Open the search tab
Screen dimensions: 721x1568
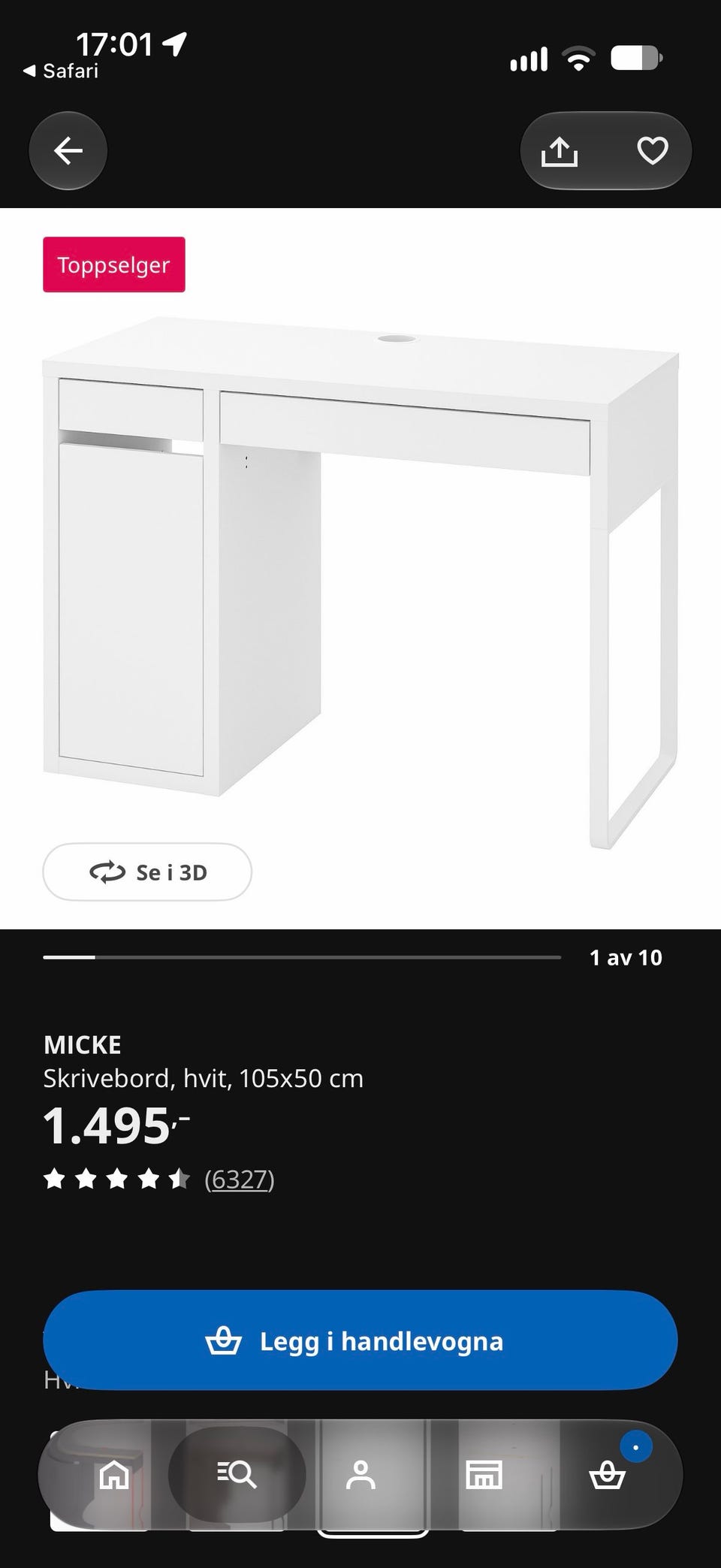pos(237,1475)
